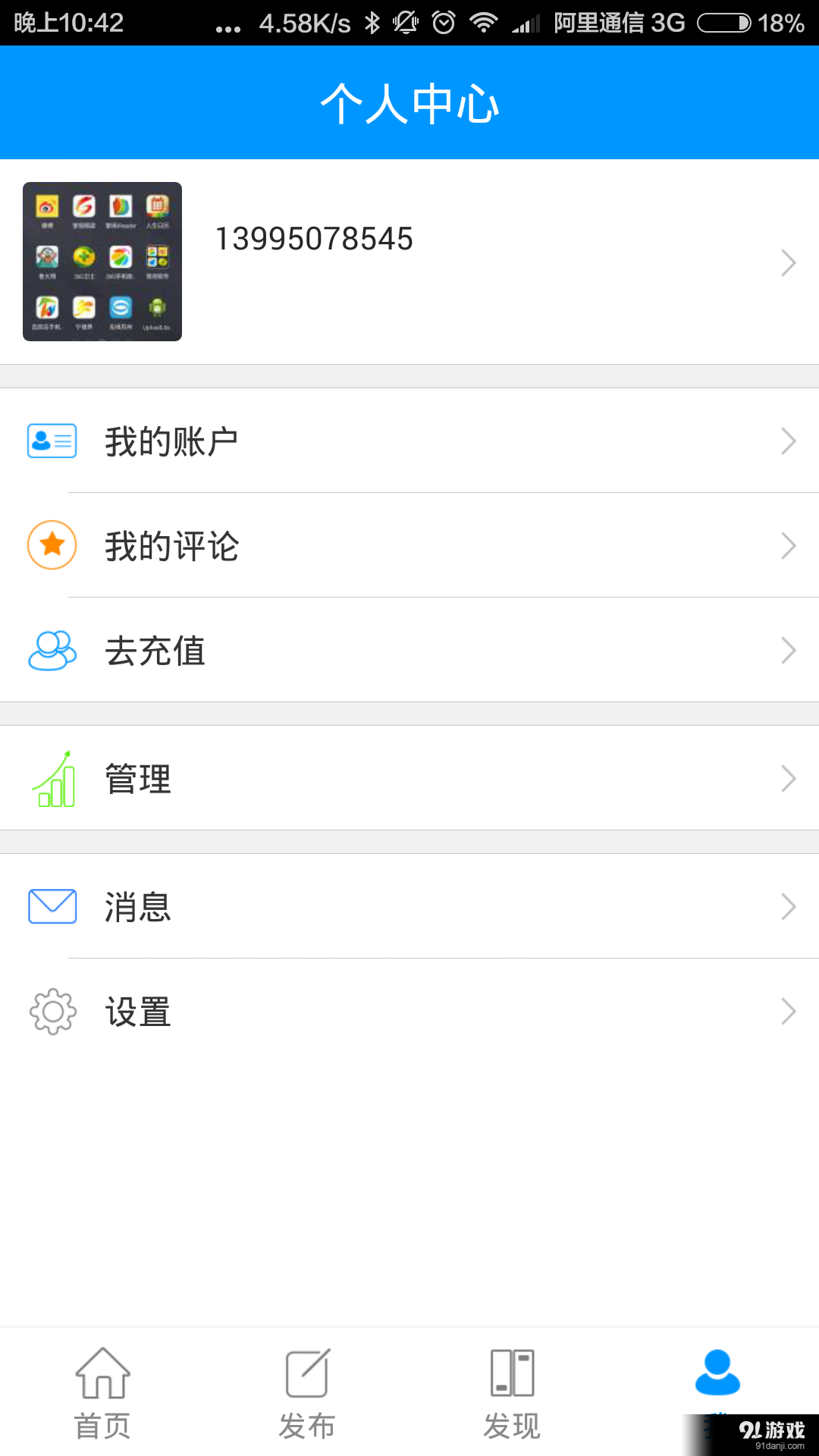Image resolution: width=819 pixels, height=1456 pixels.
Task: Open settings with the gear icon
Action: tap(52, 1012)
